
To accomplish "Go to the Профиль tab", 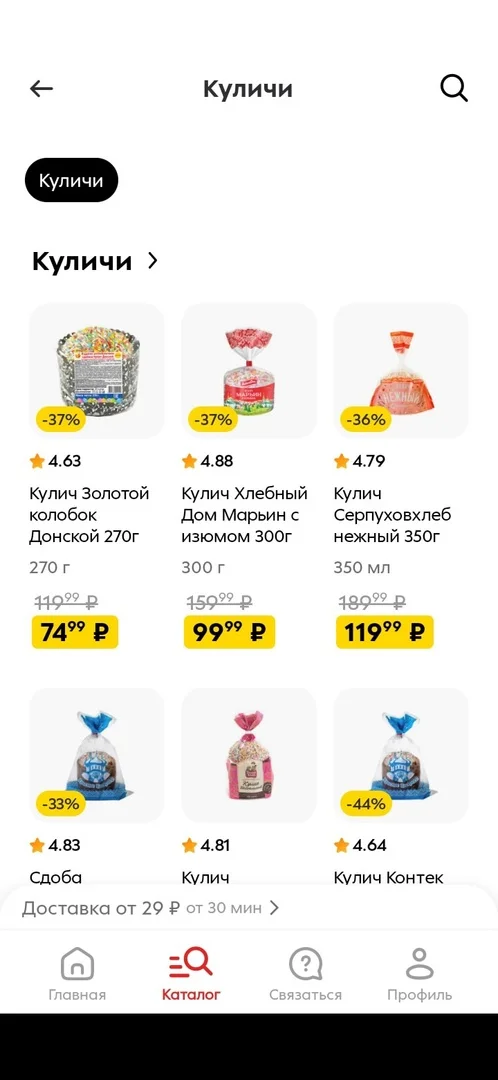I will [419, 974].
